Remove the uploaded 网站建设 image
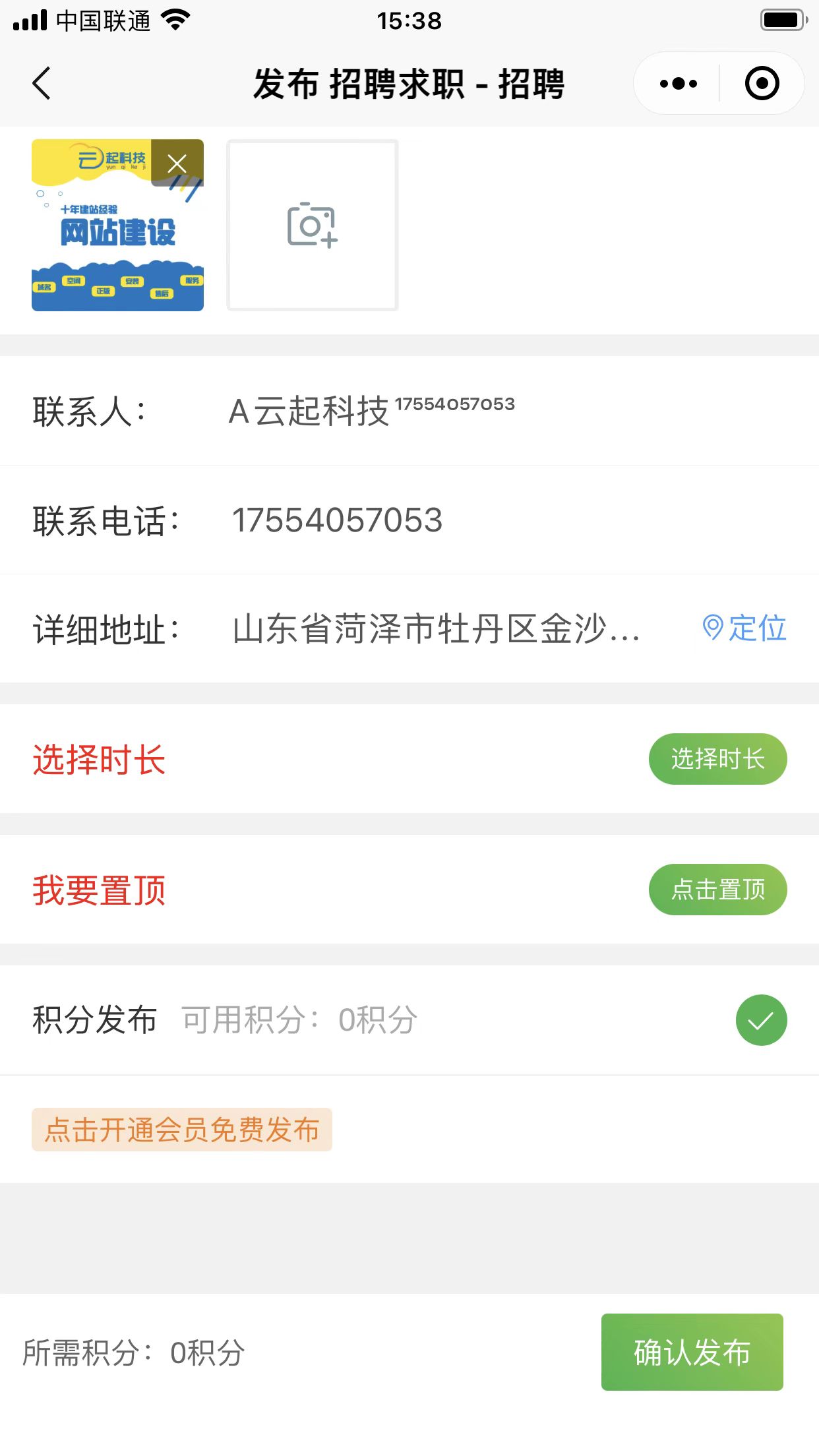Image resolution: width=819 pixels, height=1456 pixels. tap(177, 163)
